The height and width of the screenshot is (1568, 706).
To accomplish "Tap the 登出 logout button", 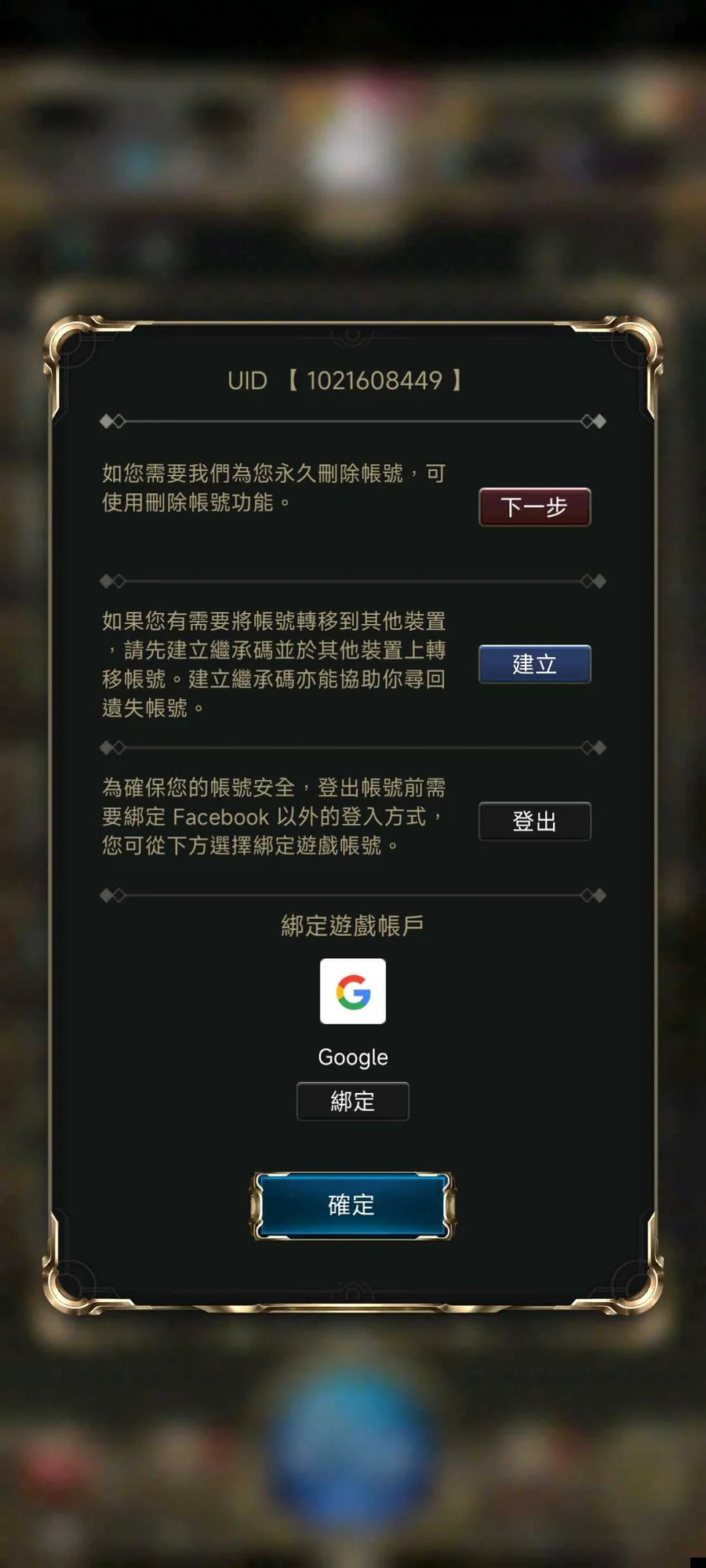I will point(534,821).
